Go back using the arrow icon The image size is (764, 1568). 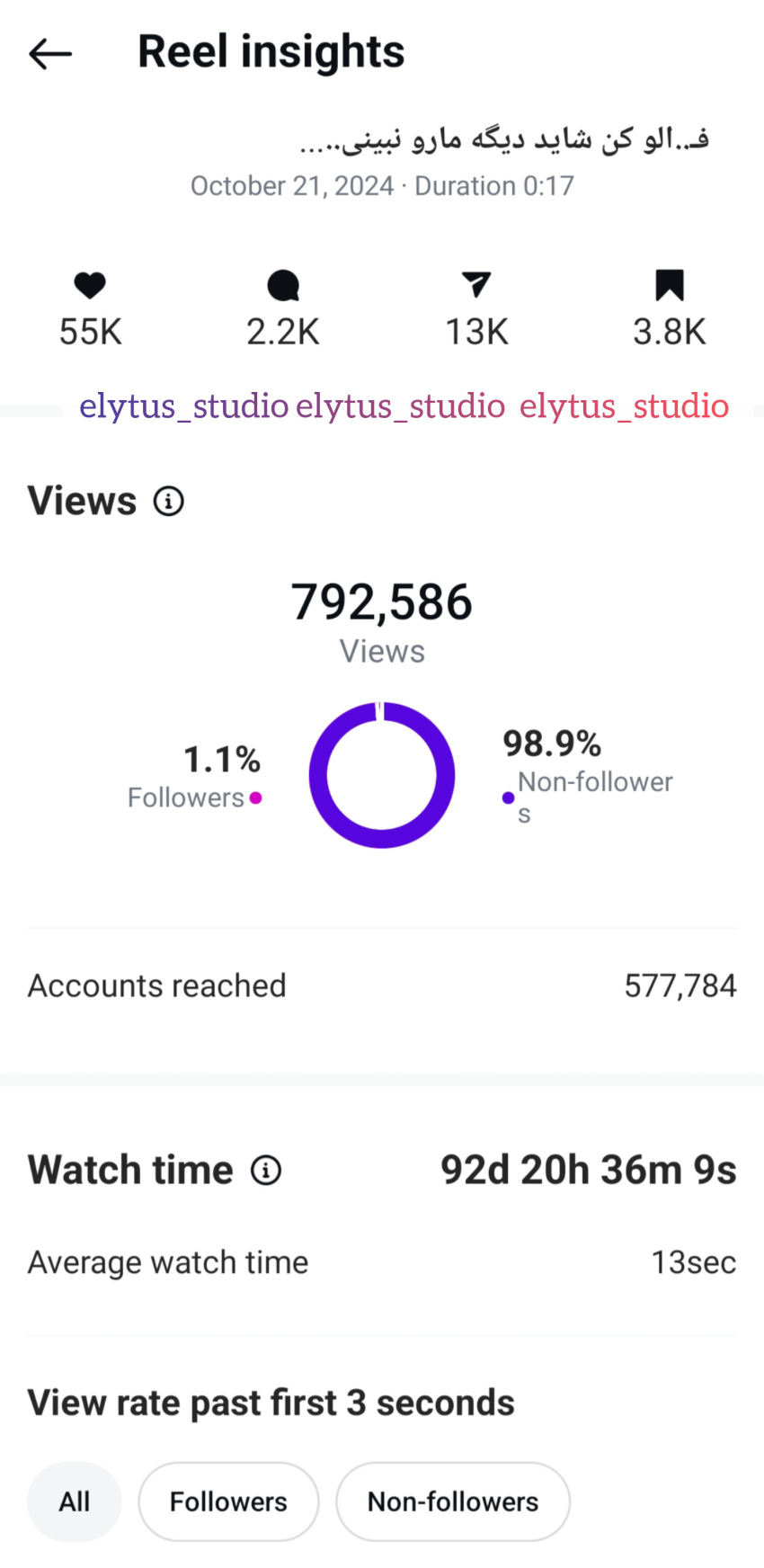(x=50, y=54)
